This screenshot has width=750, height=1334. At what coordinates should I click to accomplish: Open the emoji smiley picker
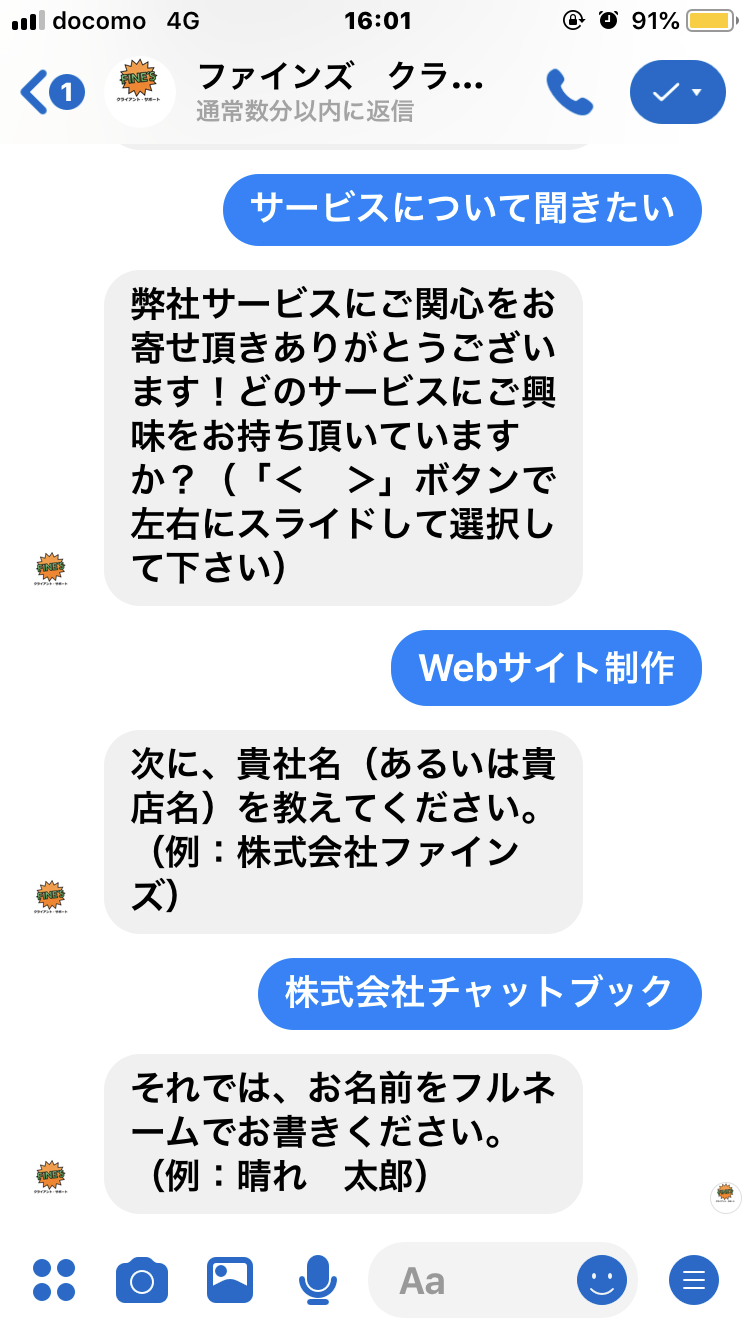(x=602, y=1280)
